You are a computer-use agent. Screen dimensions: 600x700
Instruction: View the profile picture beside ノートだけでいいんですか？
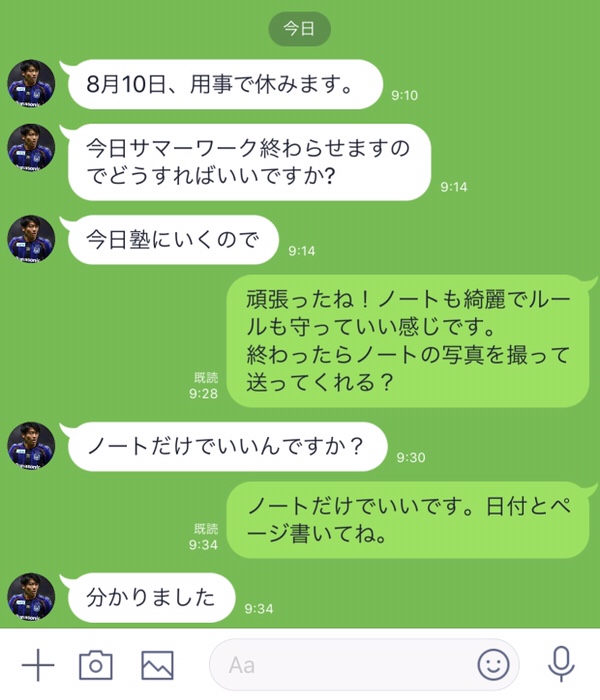click(x=30, y=446)
